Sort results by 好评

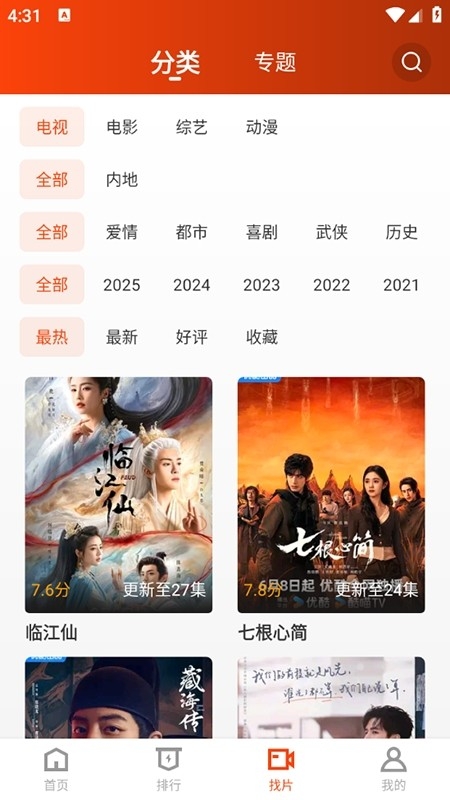tap(192, 337)
